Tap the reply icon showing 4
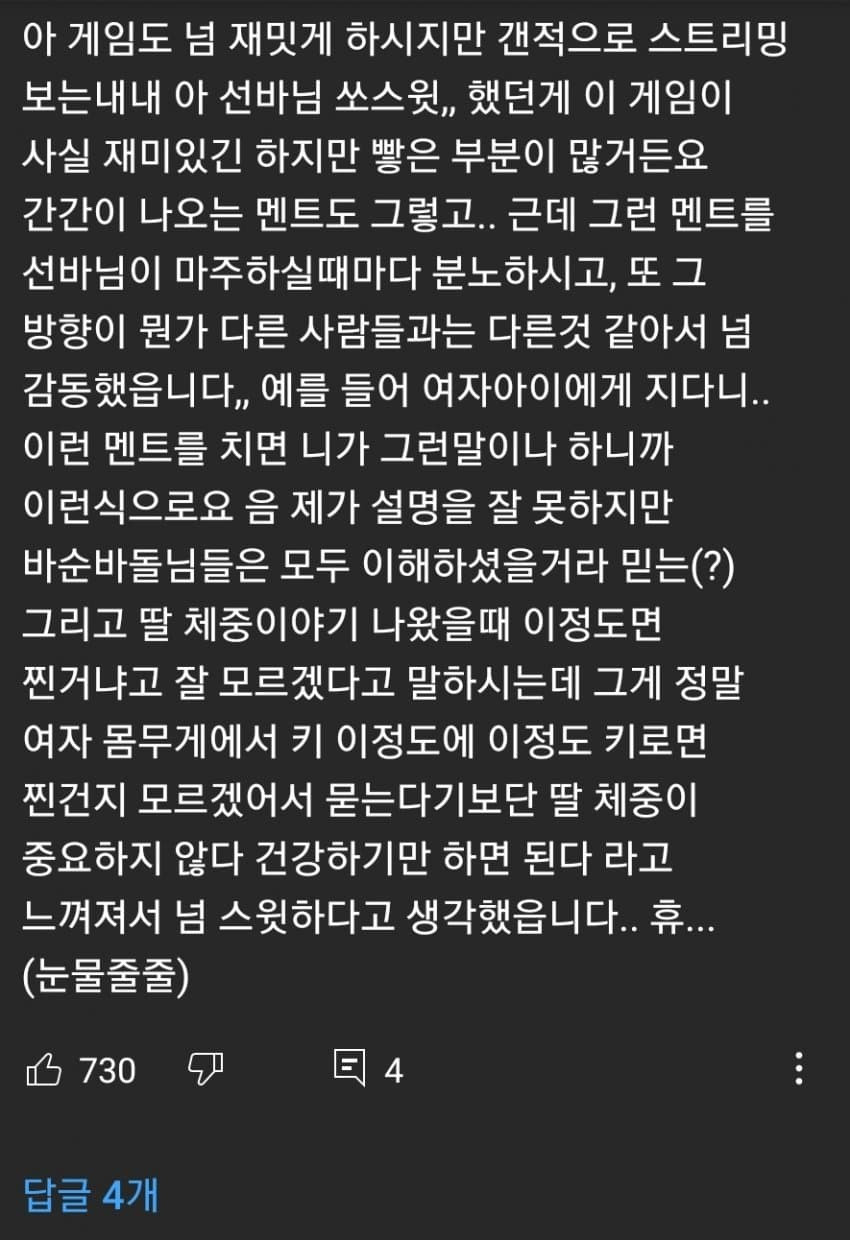The width and height of the screenshot is (850, 1240). pyautogui.click(x=349, y=1069)
